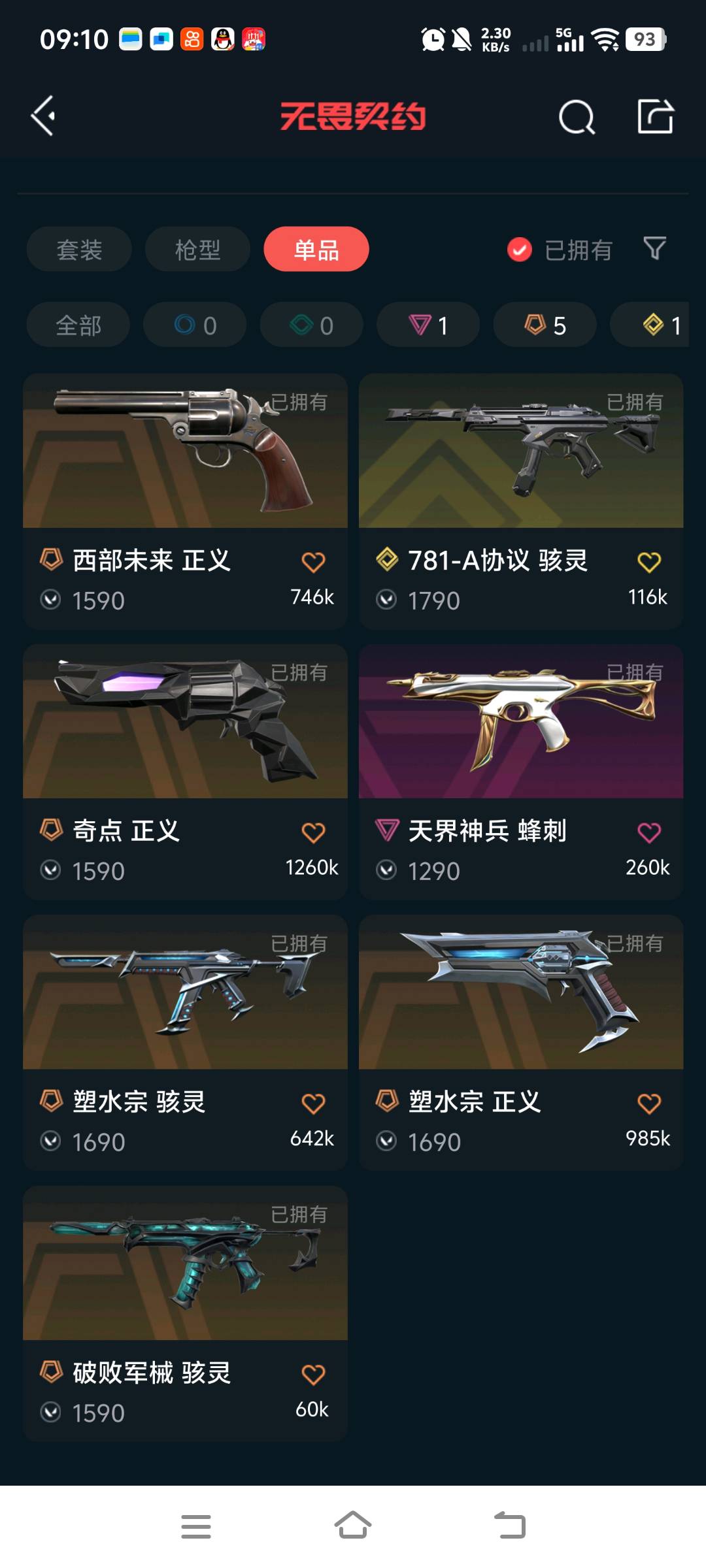Filter by the purple triangle tier chip
Screen dimensions: 706x1568
point(428,325)
